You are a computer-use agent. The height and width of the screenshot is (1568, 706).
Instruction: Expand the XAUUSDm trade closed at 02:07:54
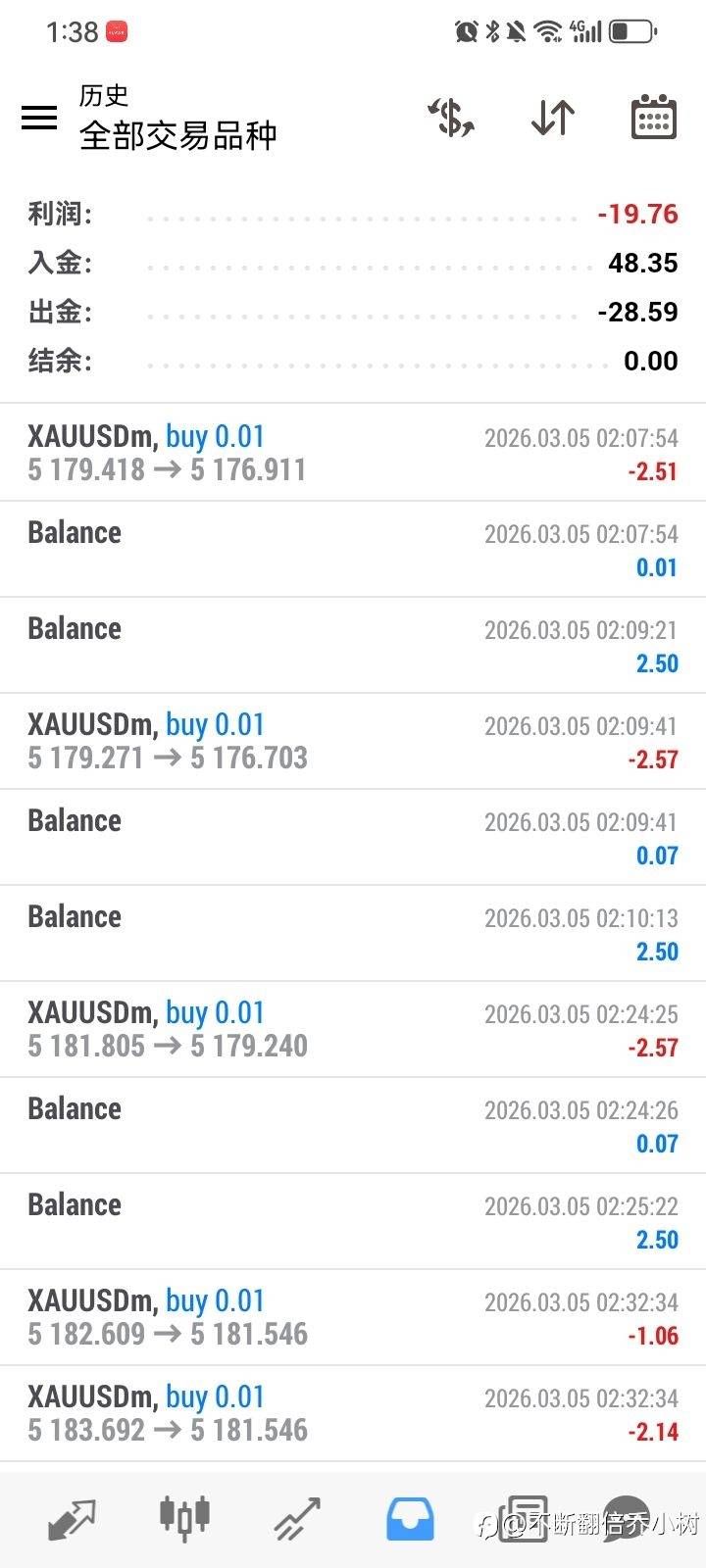pyautogui.click(x=353, y=453)
